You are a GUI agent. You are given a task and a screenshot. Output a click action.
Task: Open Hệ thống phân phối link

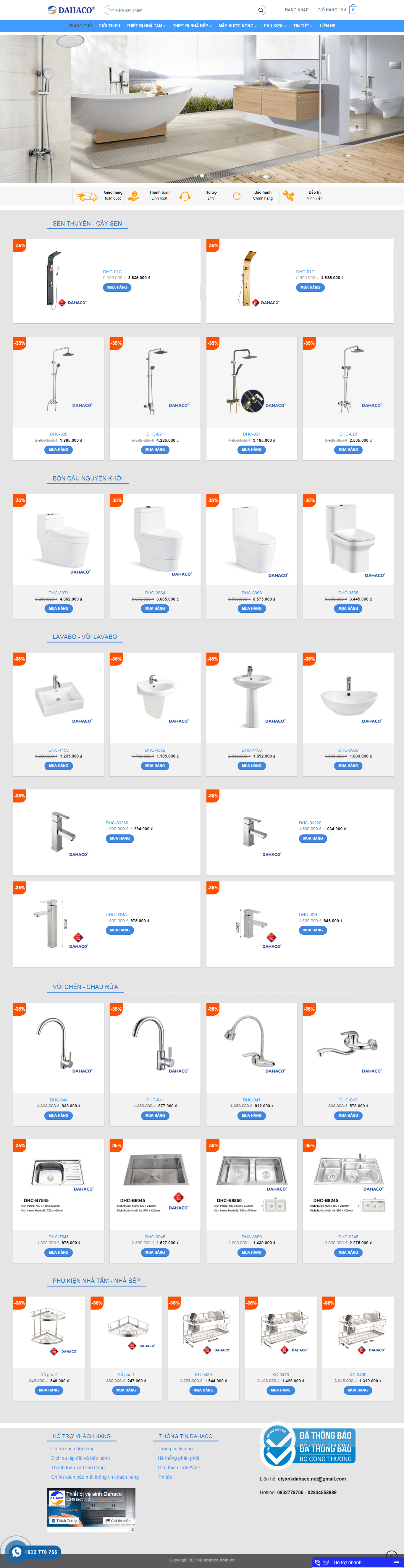coord(178,1458)
